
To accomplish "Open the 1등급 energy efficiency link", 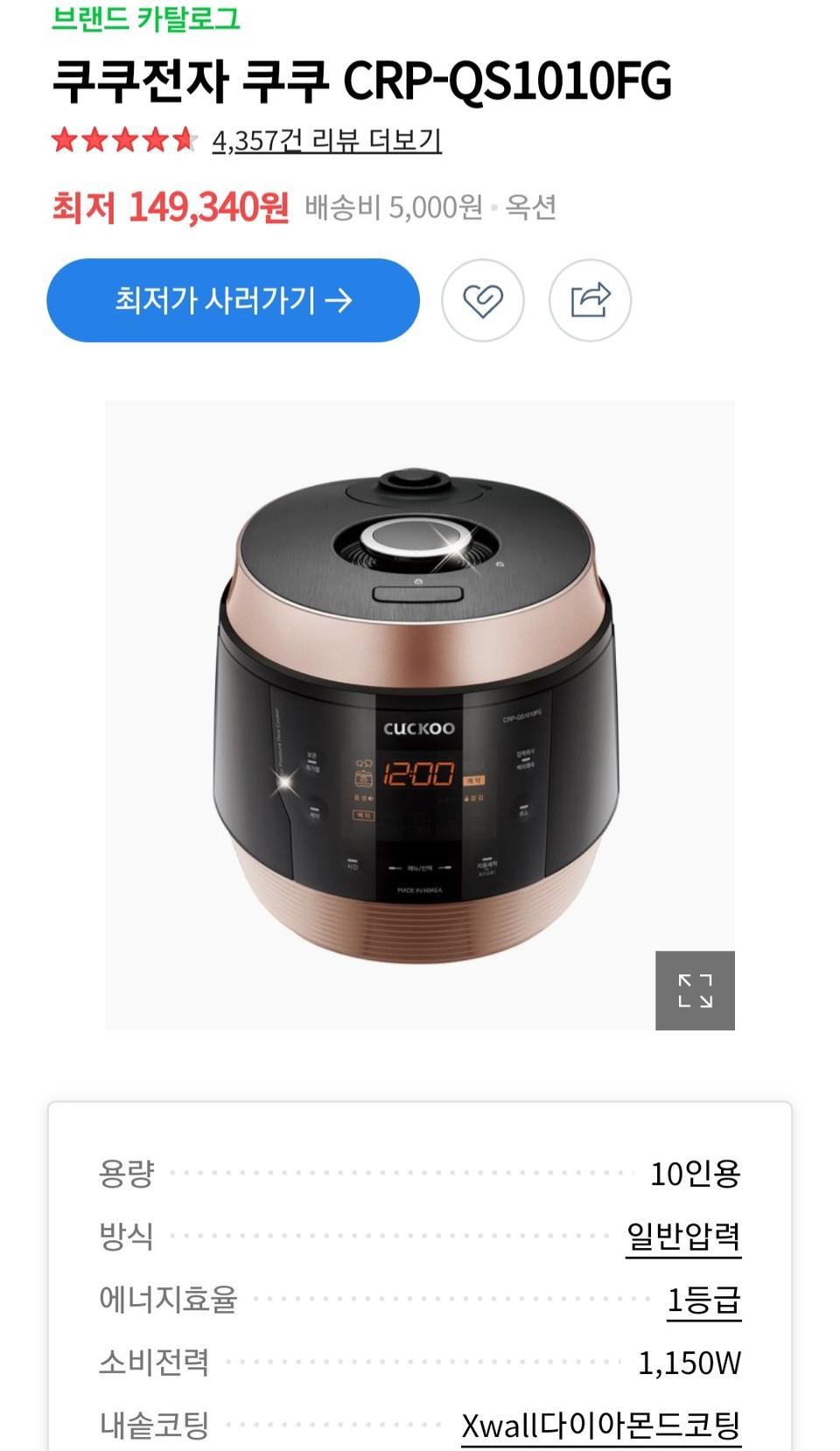I will 703,1300.
